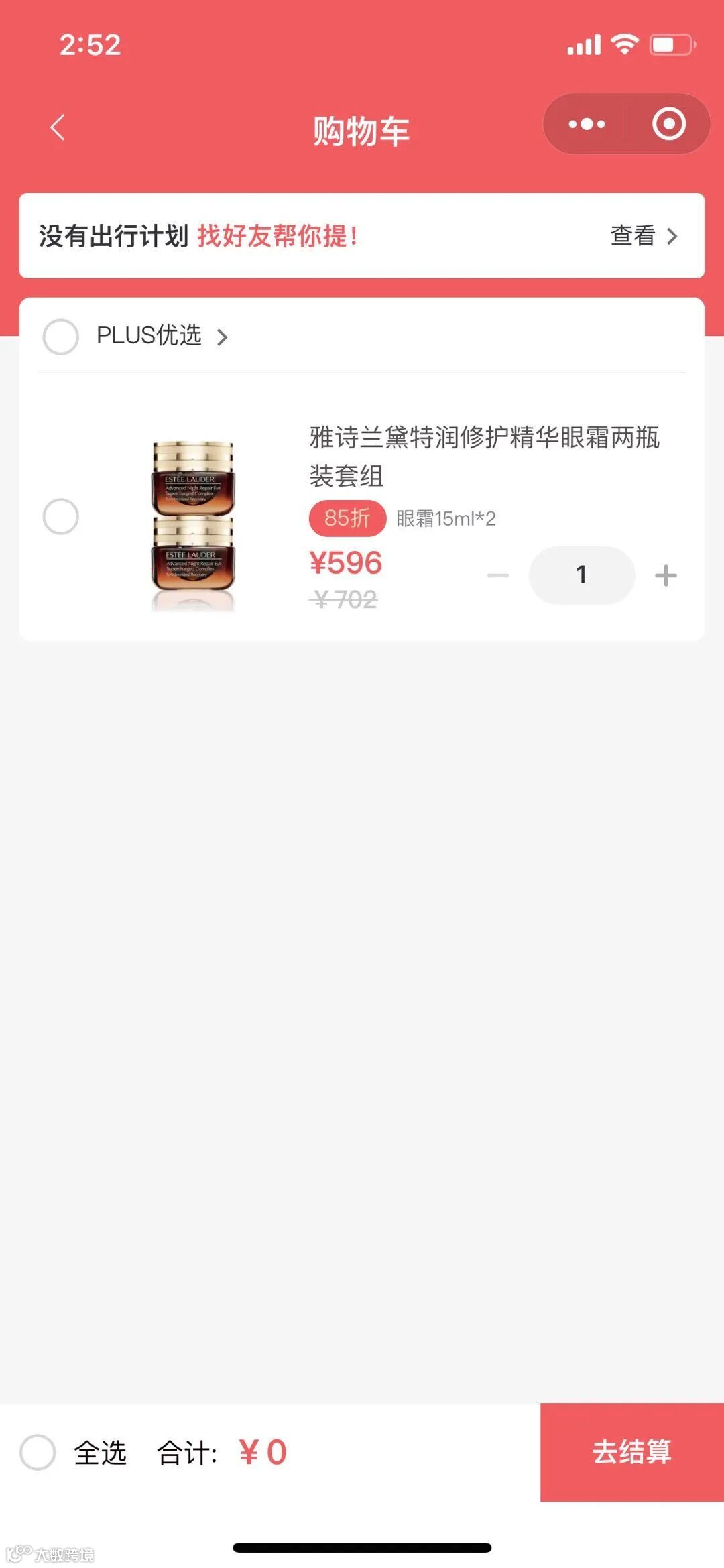
Task: Tap 查看 on the travel plan banner
Action: pos(643,236)
